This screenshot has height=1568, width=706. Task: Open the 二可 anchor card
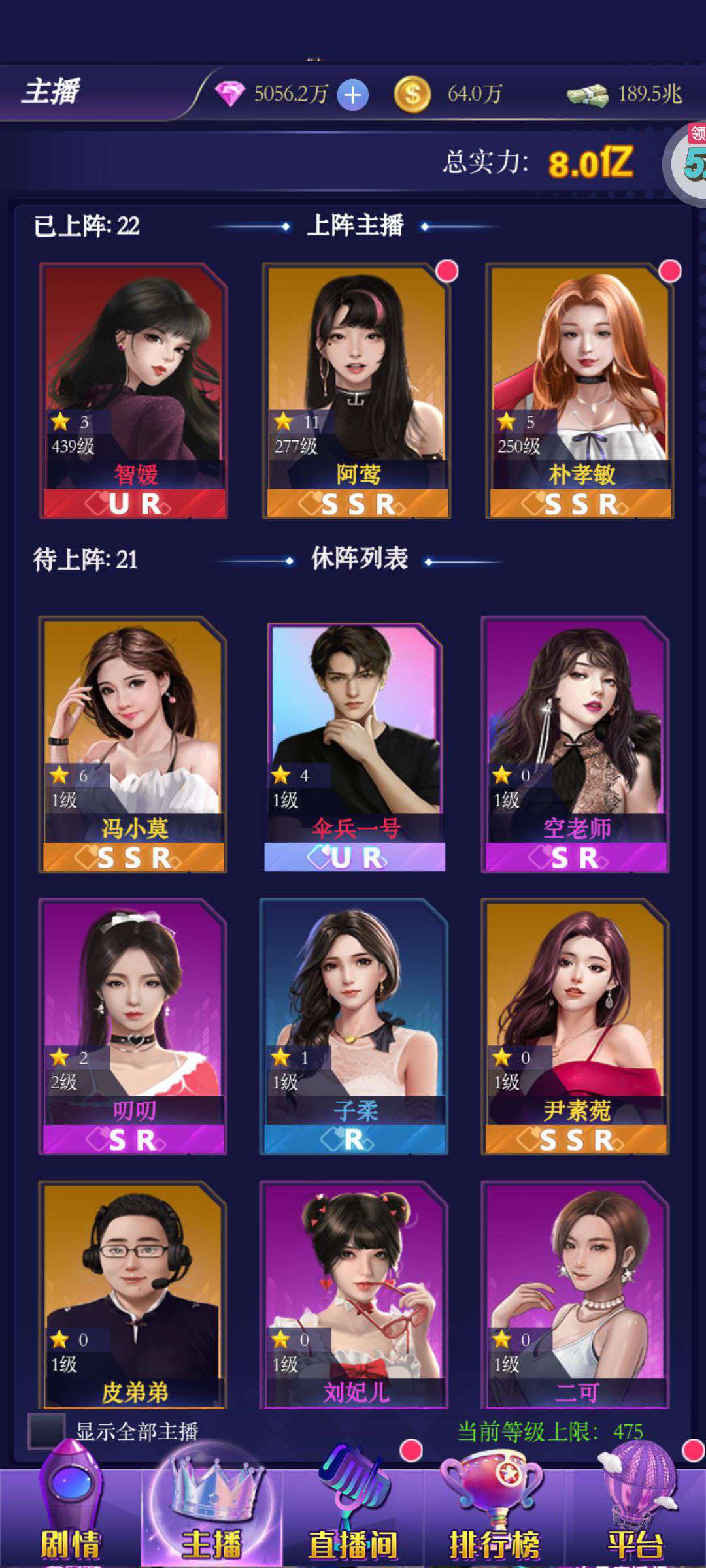pos(575,1294)
